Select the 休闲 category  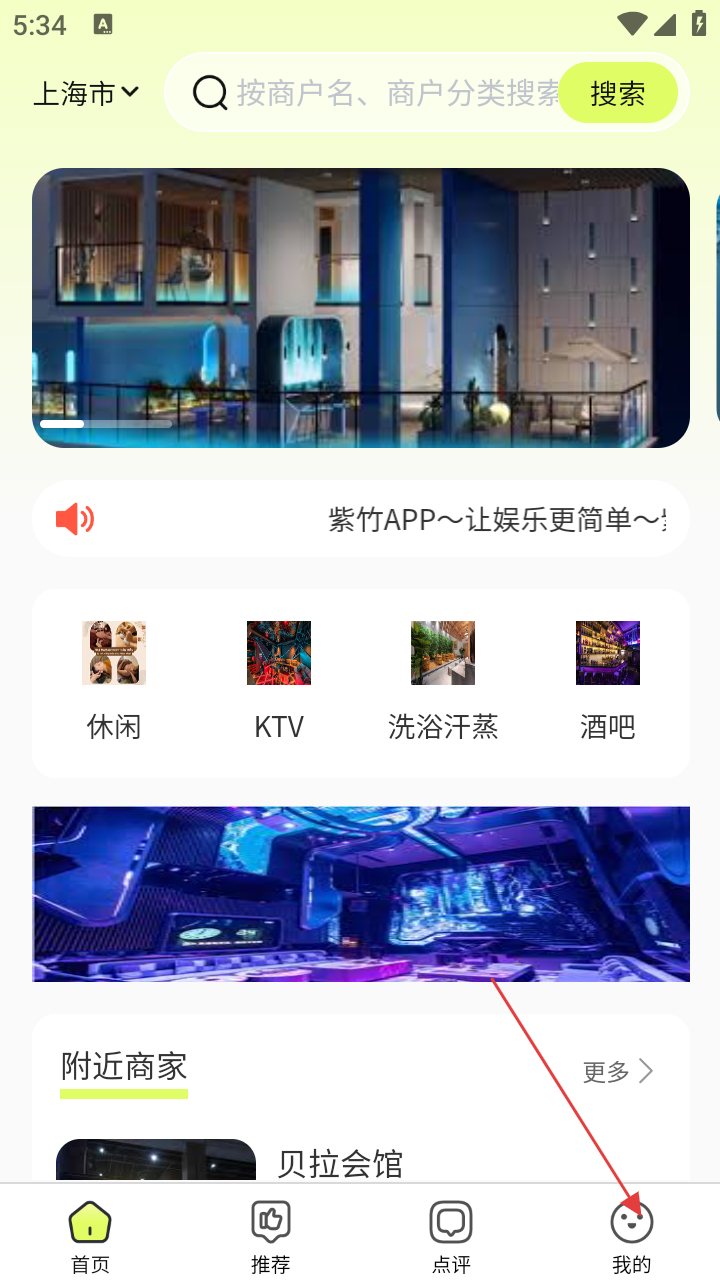[114, 681]
